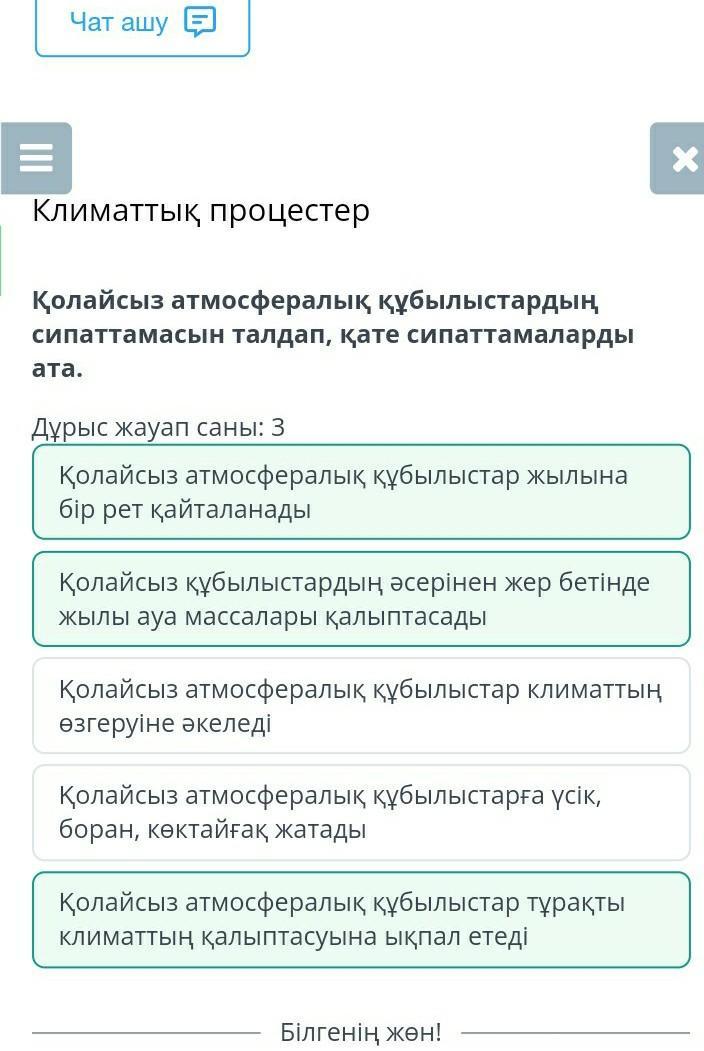Close the lesson with the X button

[x=677, y=158]
